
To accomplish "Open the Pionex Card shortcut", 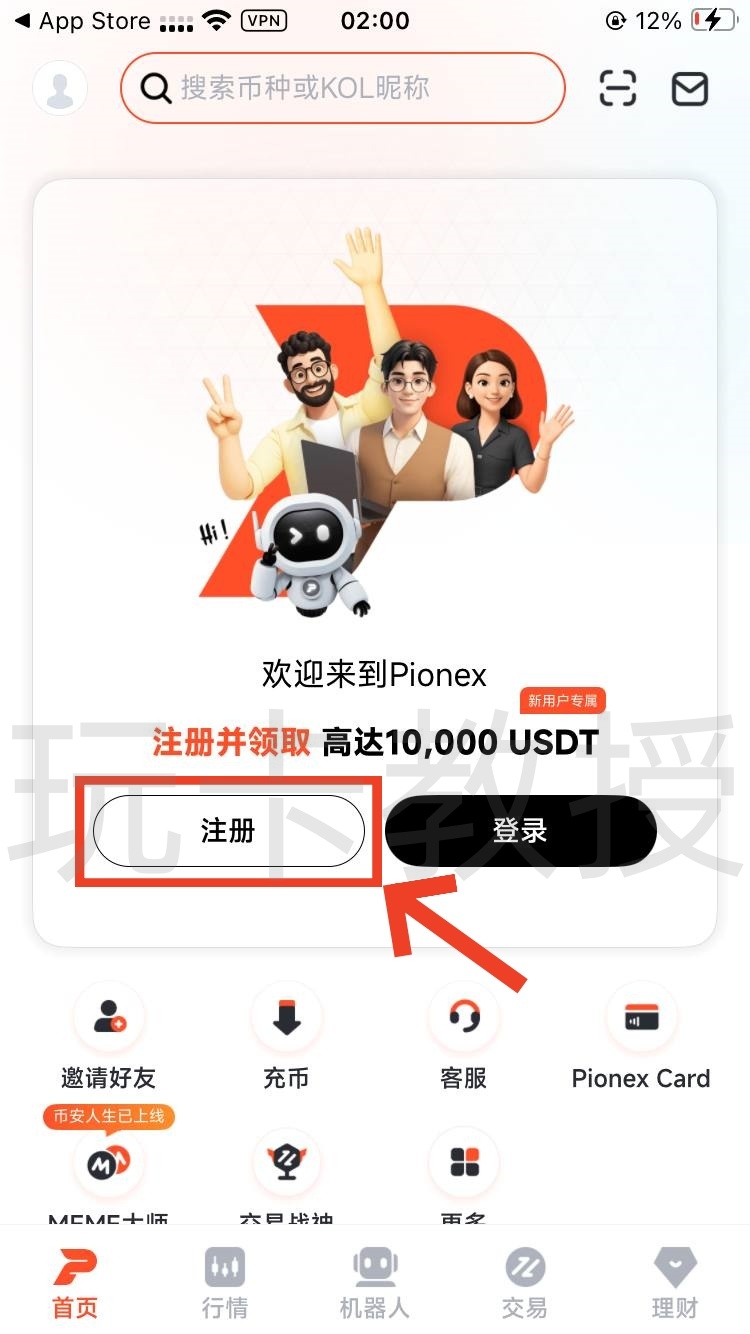I will coord(641,1035).
